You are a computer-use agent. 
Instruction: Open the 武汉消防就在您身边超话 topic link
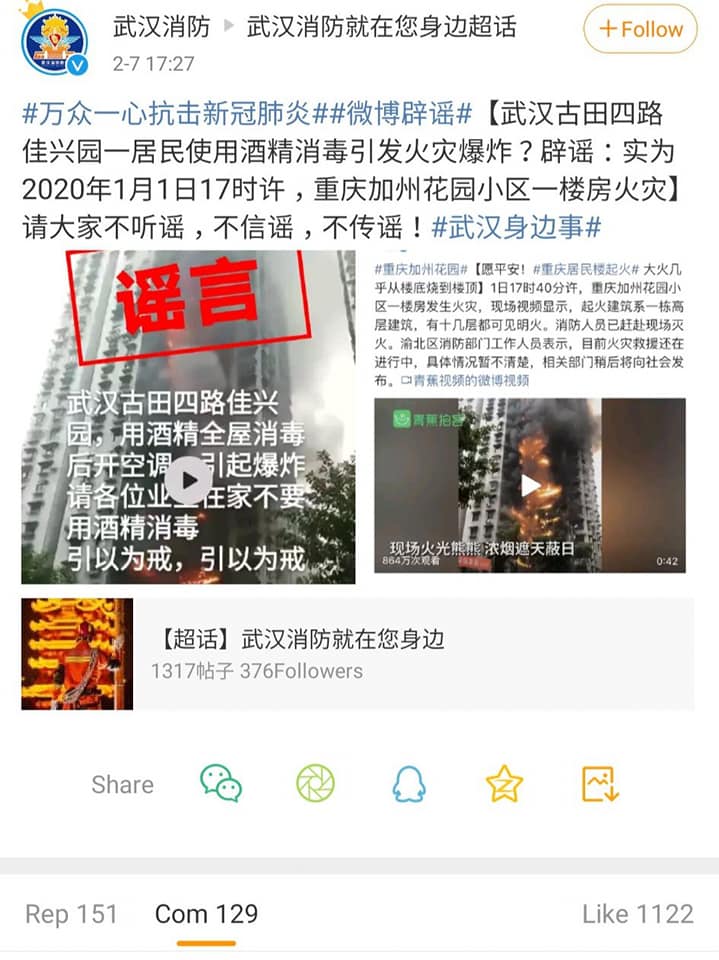point(381,27)
